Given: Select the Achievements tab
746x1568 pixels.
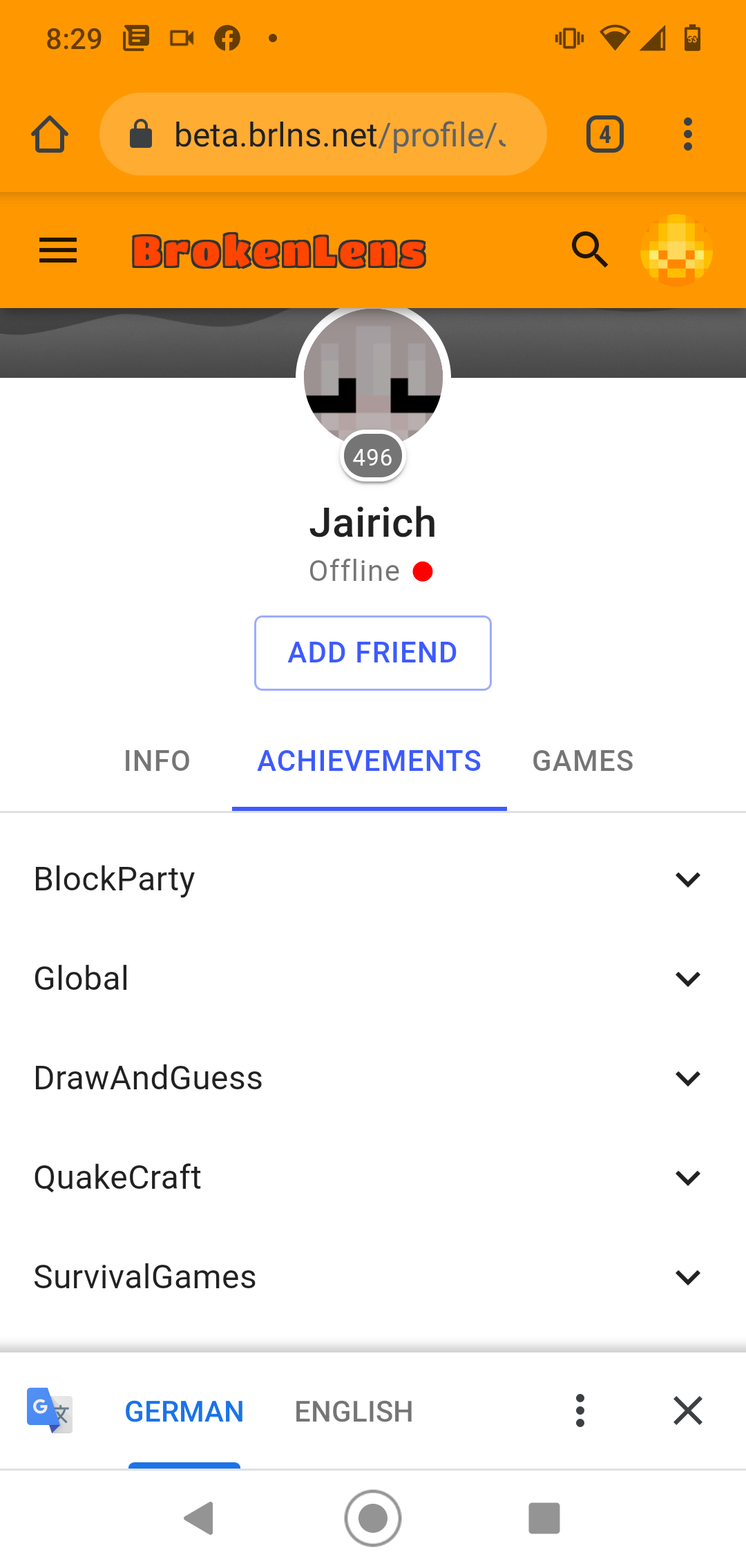Looking at the screenshot, I should (370, 761).
